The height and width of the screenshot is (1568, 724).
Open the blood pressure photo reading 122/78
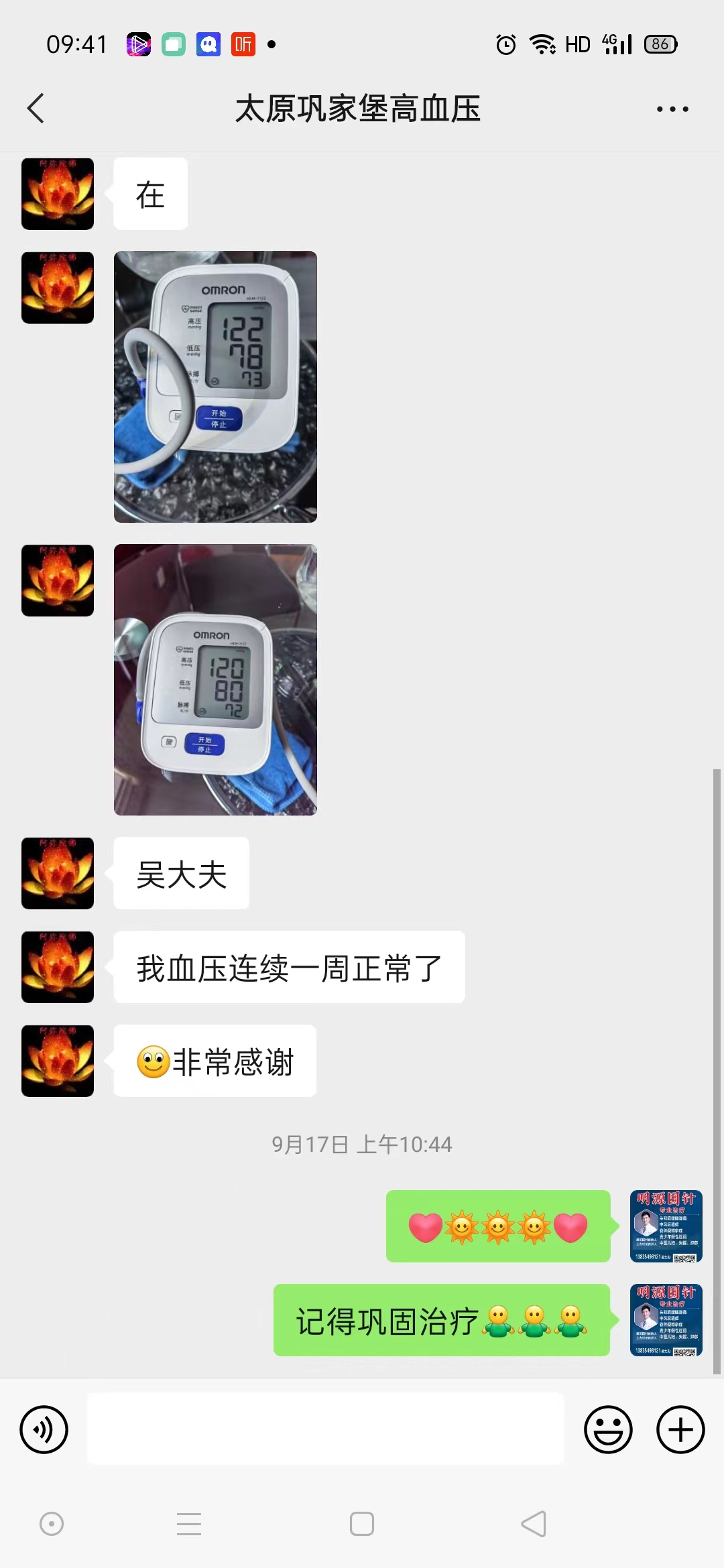[x=215, y=387]
